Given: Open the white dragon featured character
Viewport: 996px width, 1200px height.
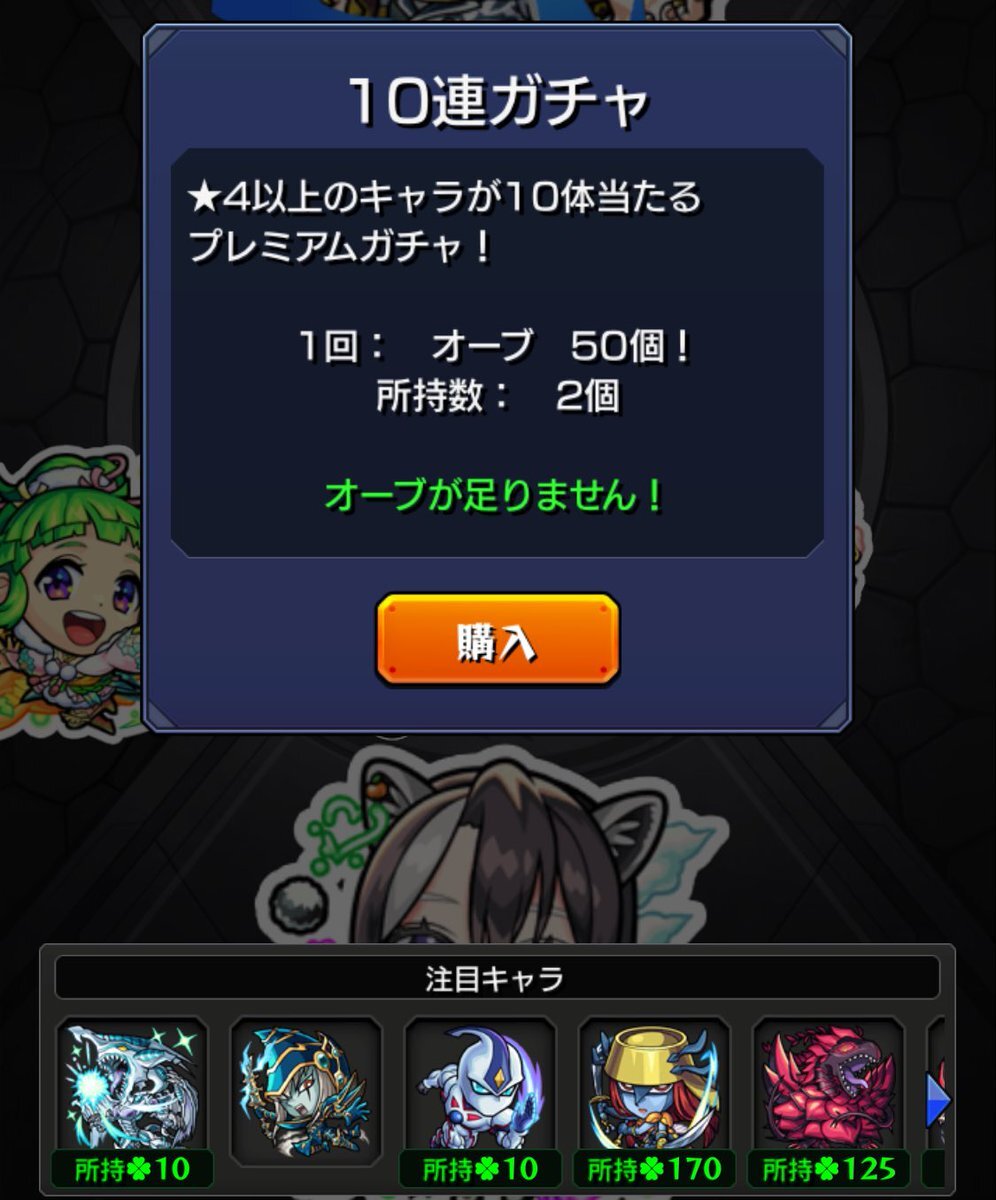Looking at the screenshot, I should [x=132, y=1090].
